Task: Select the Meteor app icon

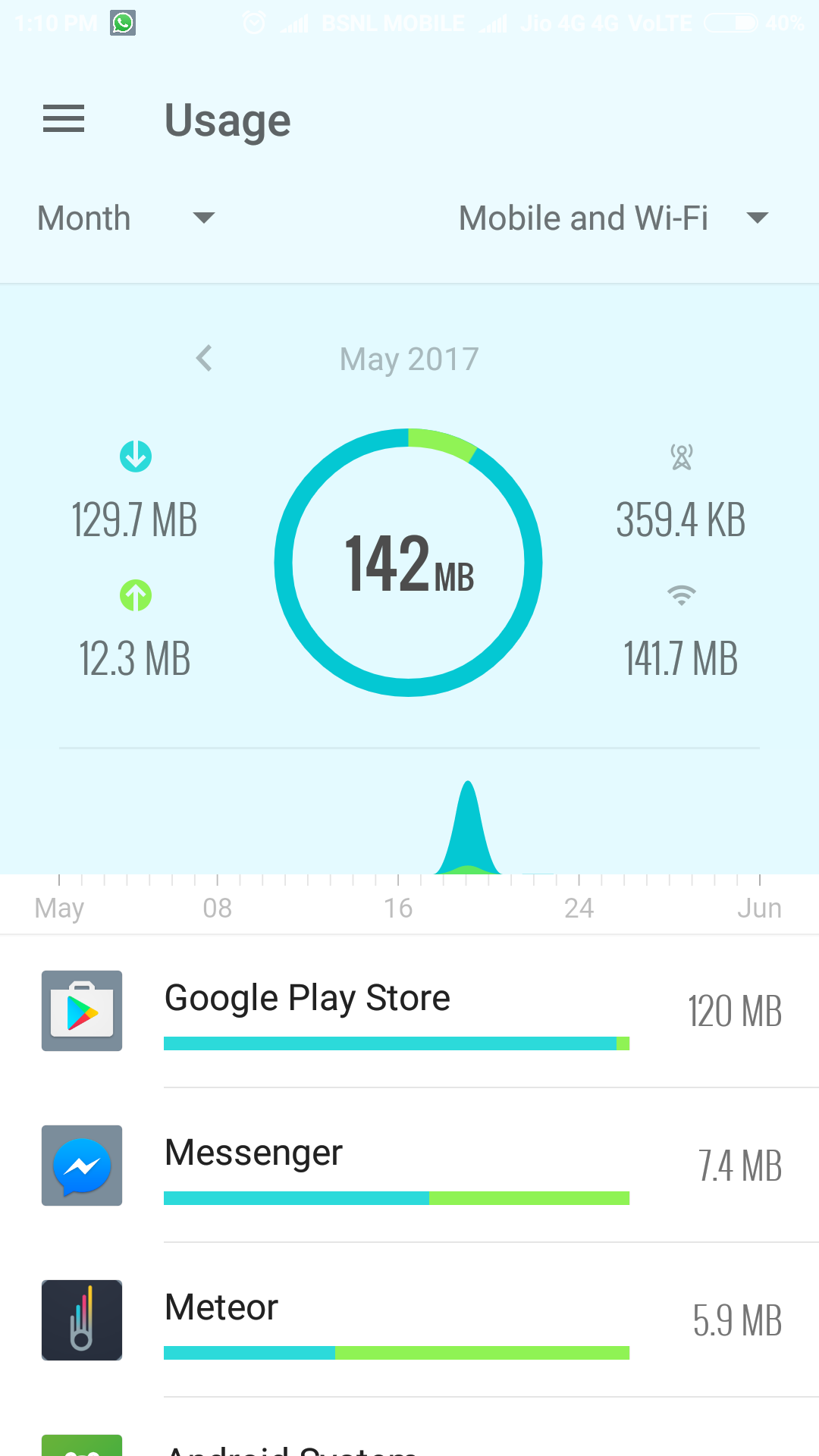Action: (x=81, y=1320)
